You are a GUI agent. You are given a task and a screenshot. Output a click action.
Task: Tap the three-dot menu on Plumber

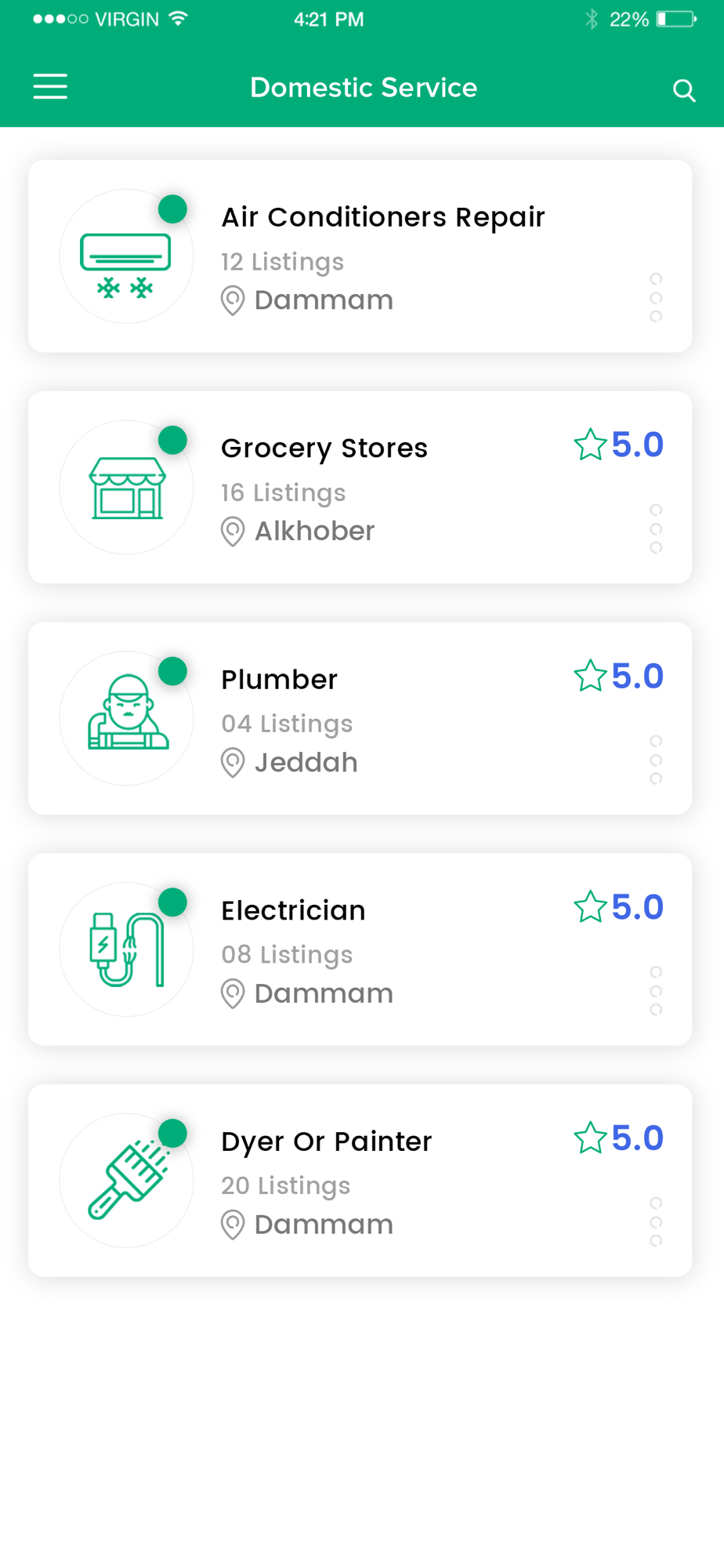coord(656,760)
